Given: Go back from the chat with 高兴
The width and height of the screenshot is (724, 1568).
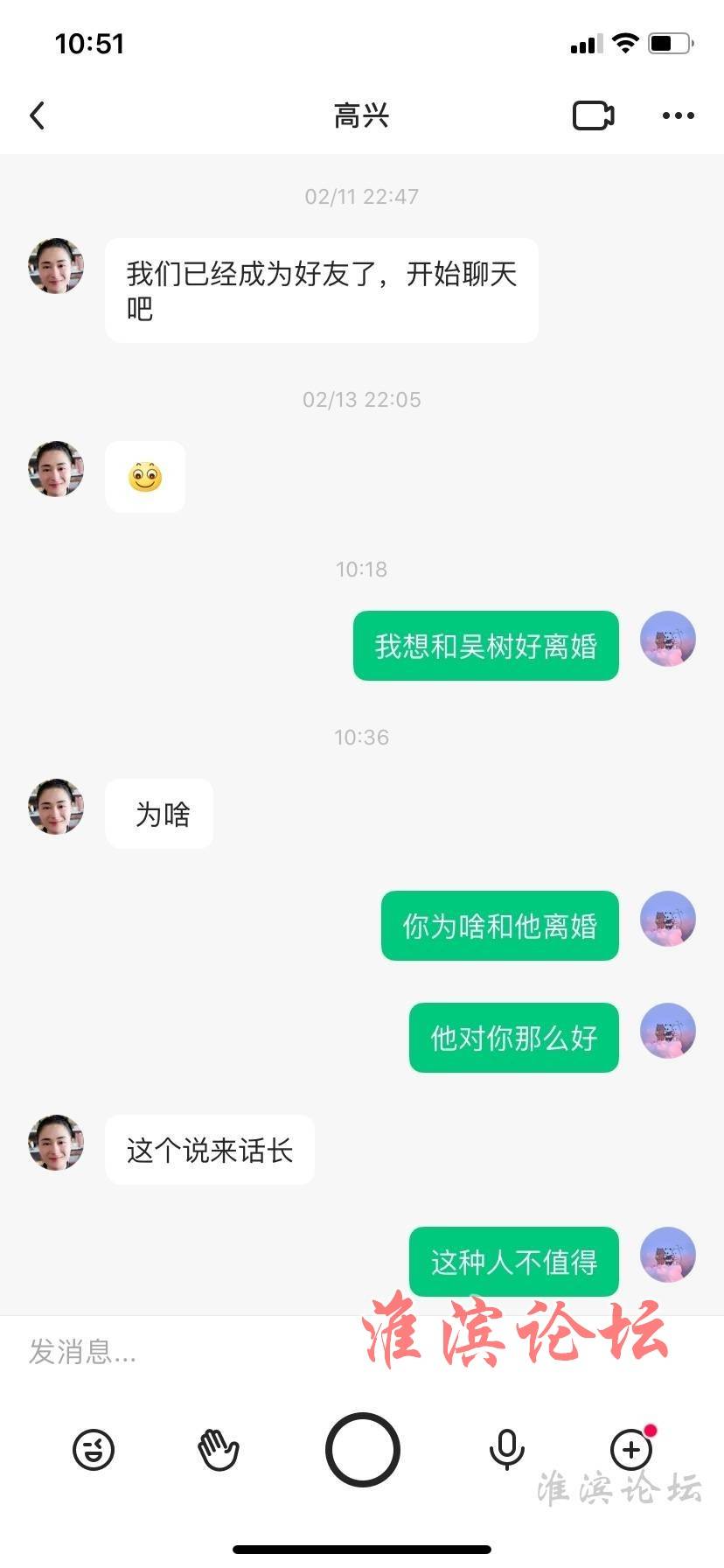Looking at the screenshot, I should pos(37,115).
